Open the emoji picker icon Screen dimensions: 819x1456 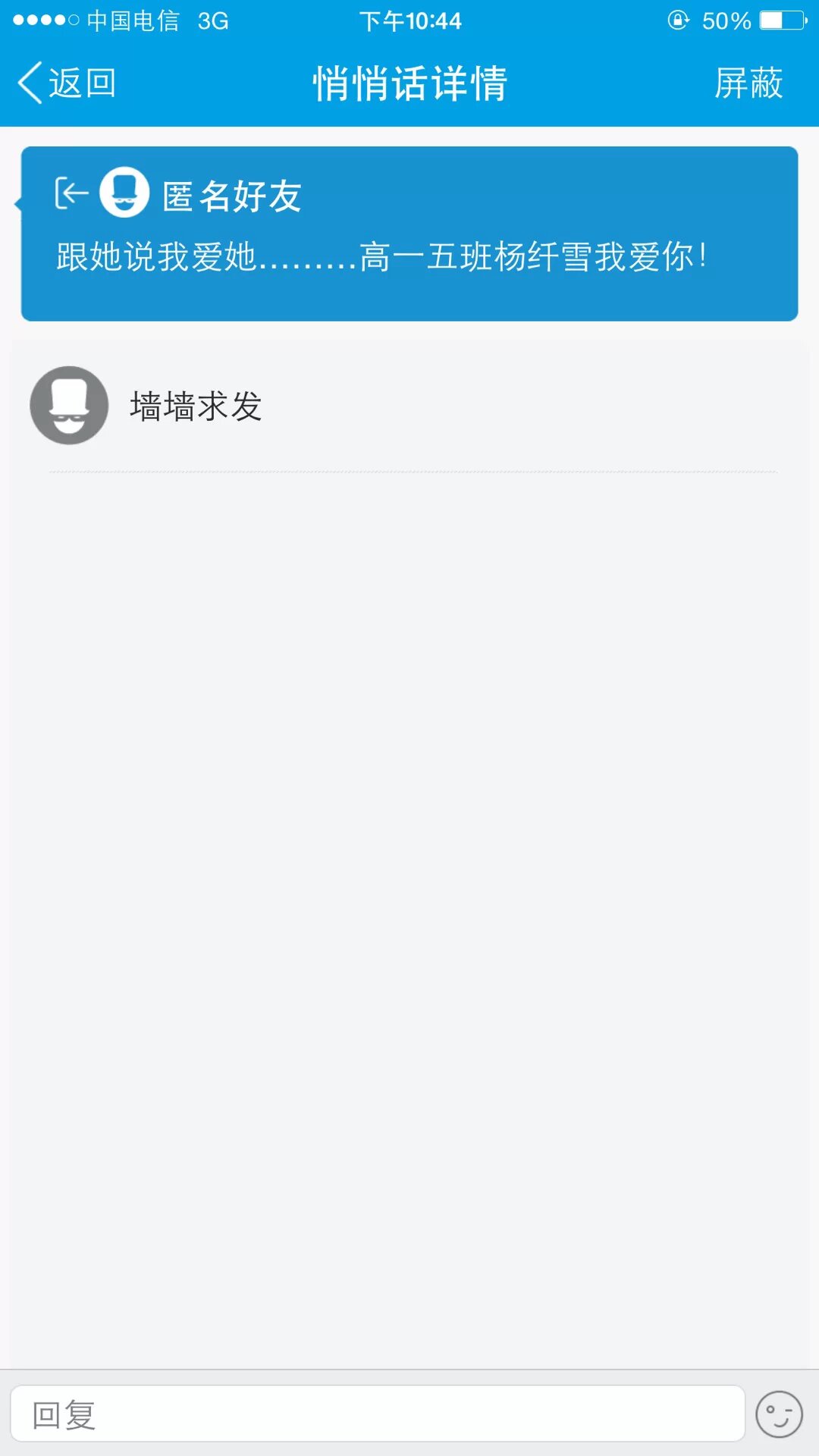(x=779, y=1414)
